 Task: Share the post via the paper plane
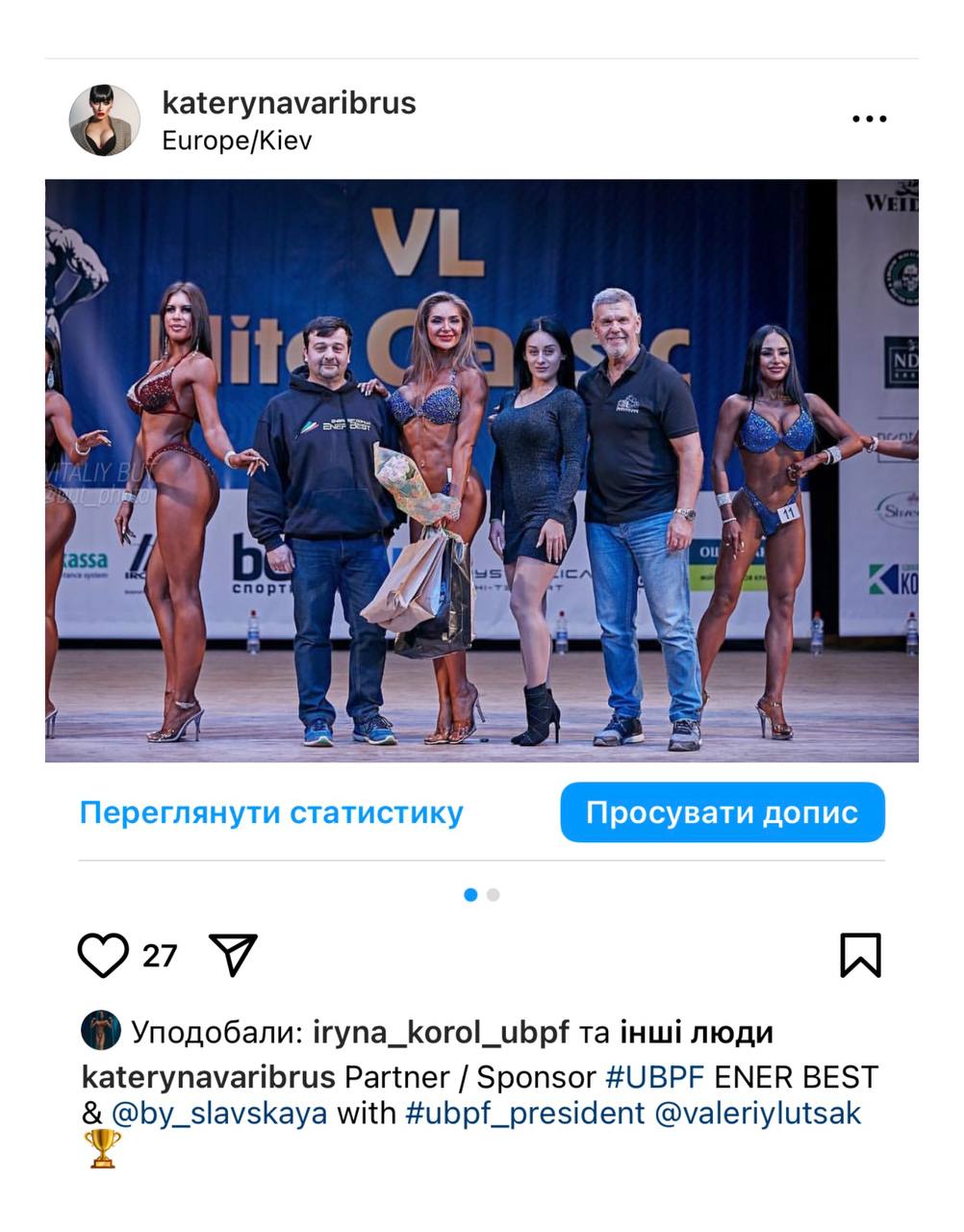233,955
